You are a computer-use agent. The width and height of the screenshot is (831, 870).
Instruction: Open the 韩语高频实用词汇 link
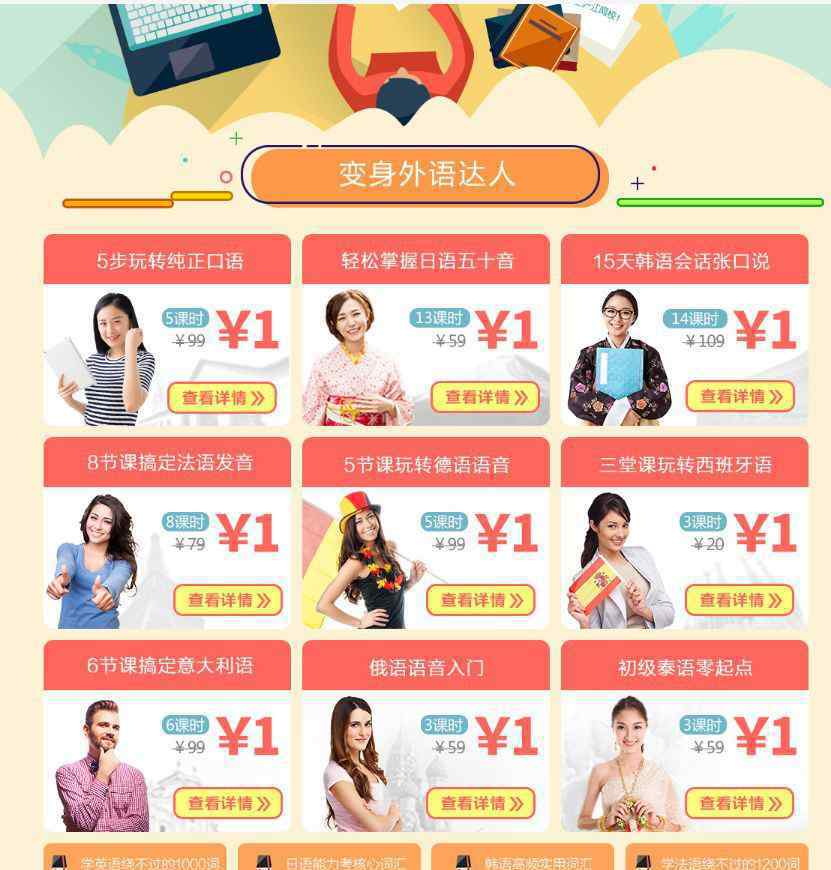click(x=523, y=860)
